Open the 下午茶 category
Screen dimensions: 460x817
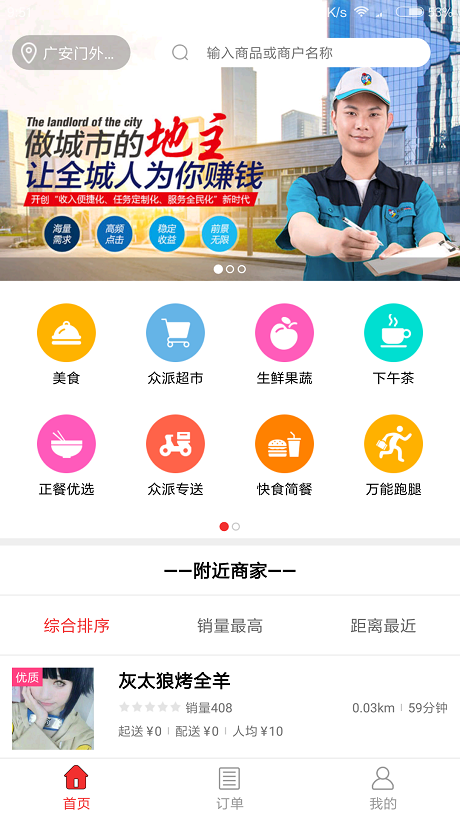point(393,344)
